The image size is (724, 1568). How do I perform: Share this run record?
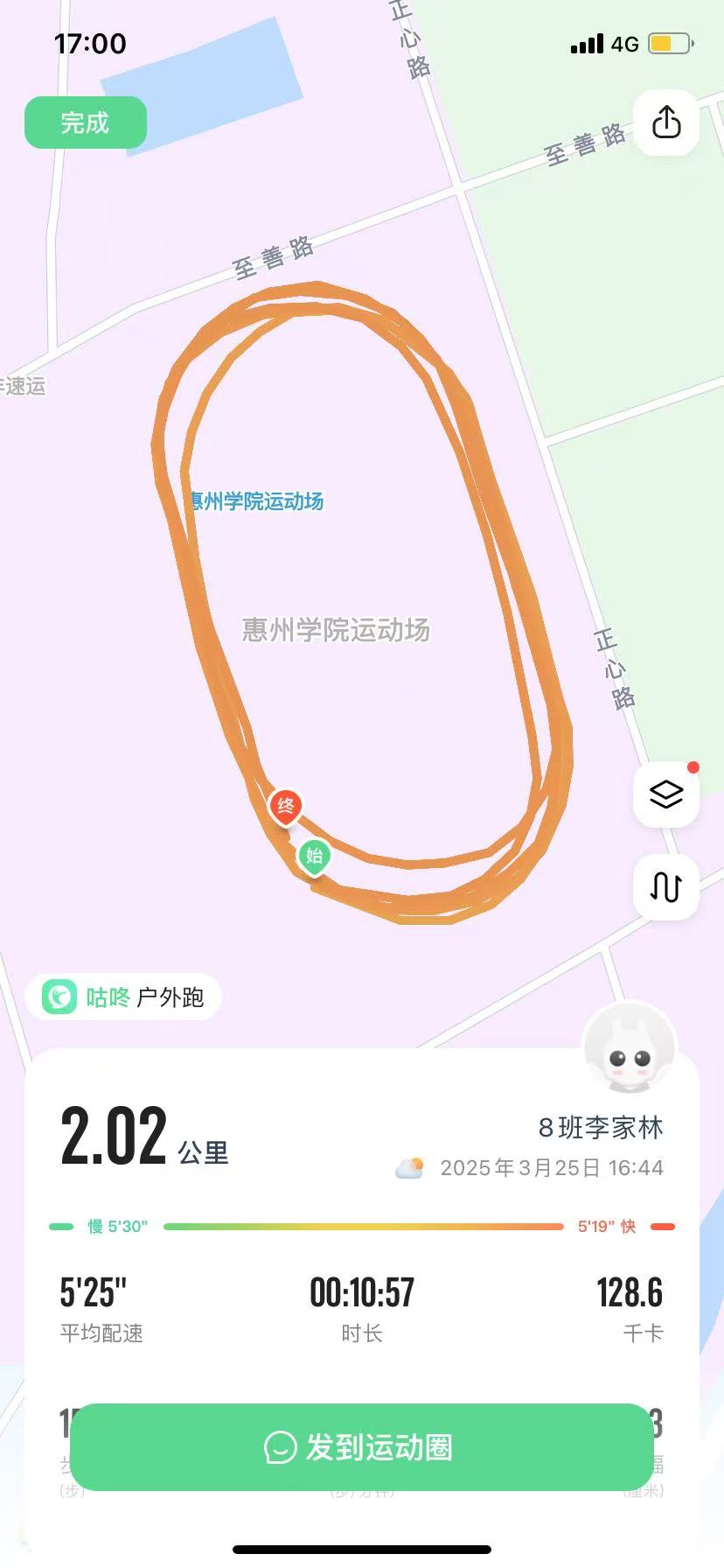pos(666,122)
